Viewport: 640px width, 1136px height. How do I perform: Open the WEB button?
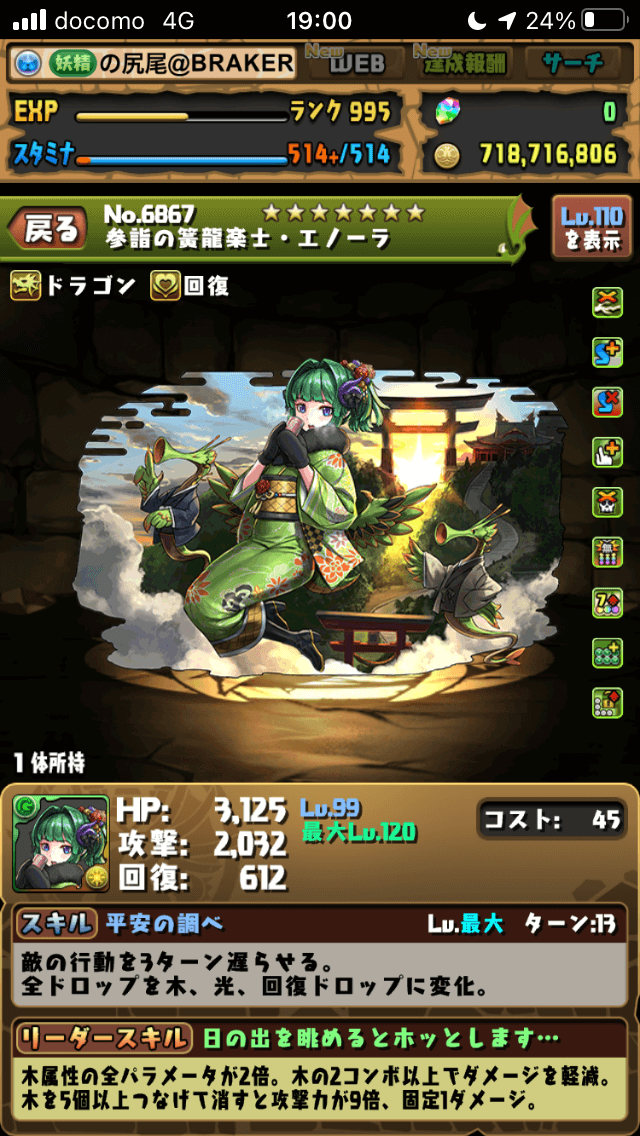(x=357, y=63)
